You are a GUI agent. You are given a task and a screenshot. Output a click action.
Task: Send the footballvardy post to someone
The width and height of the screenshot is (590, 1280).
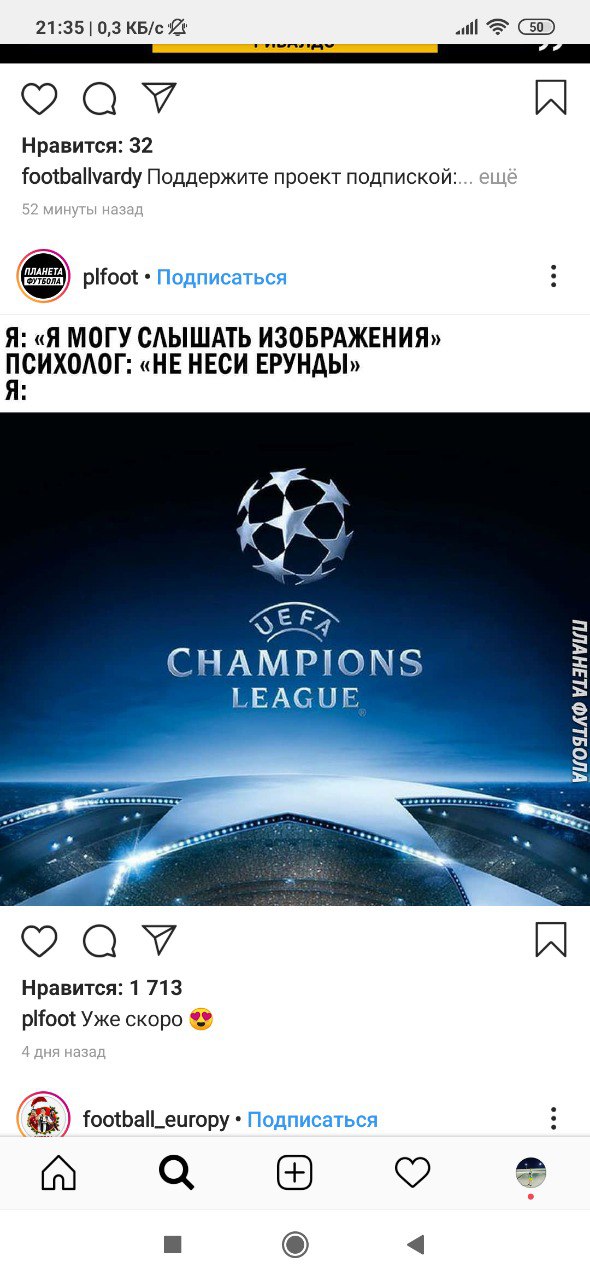coord(159,96)
